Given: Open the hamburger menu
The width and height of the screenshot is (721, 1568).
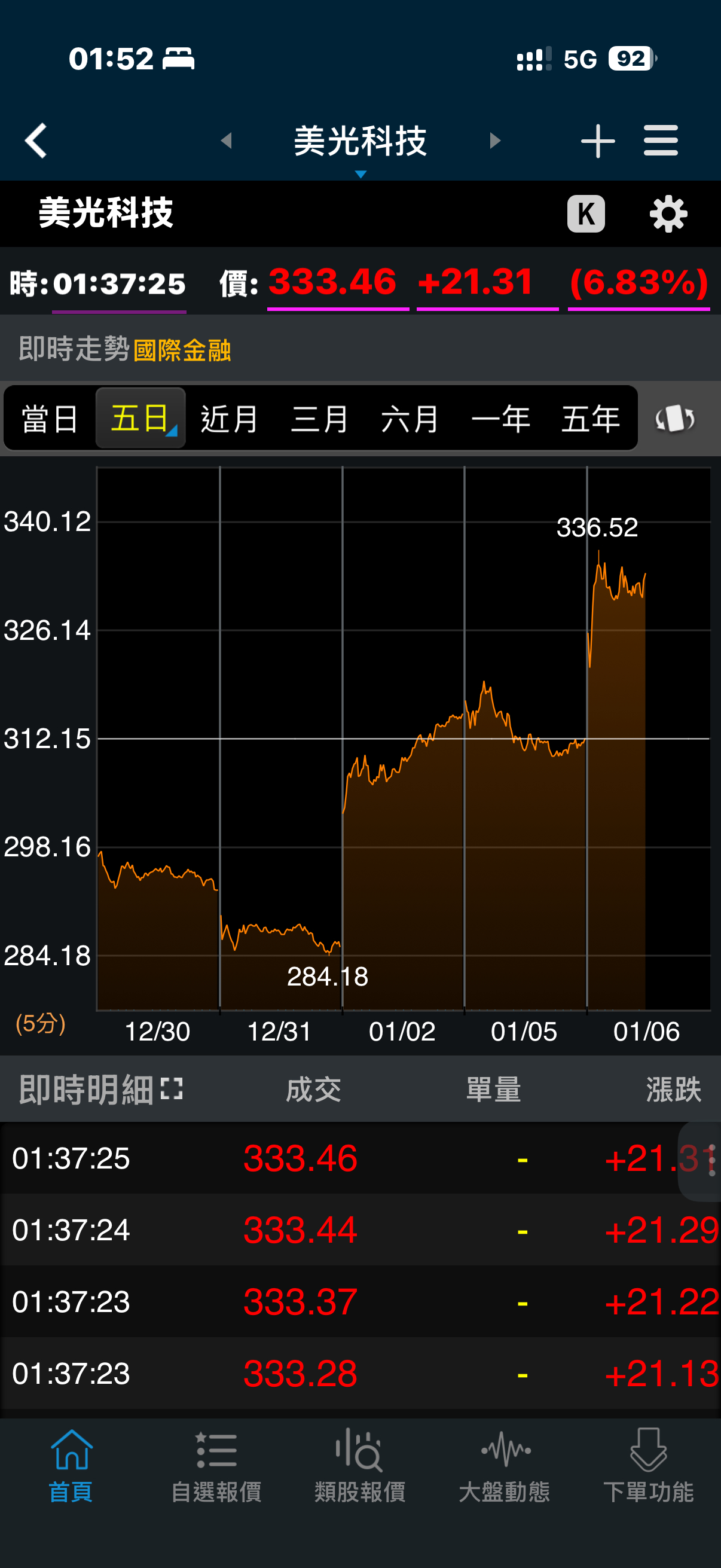Looking at the screenshot, I should coord(661,141).
